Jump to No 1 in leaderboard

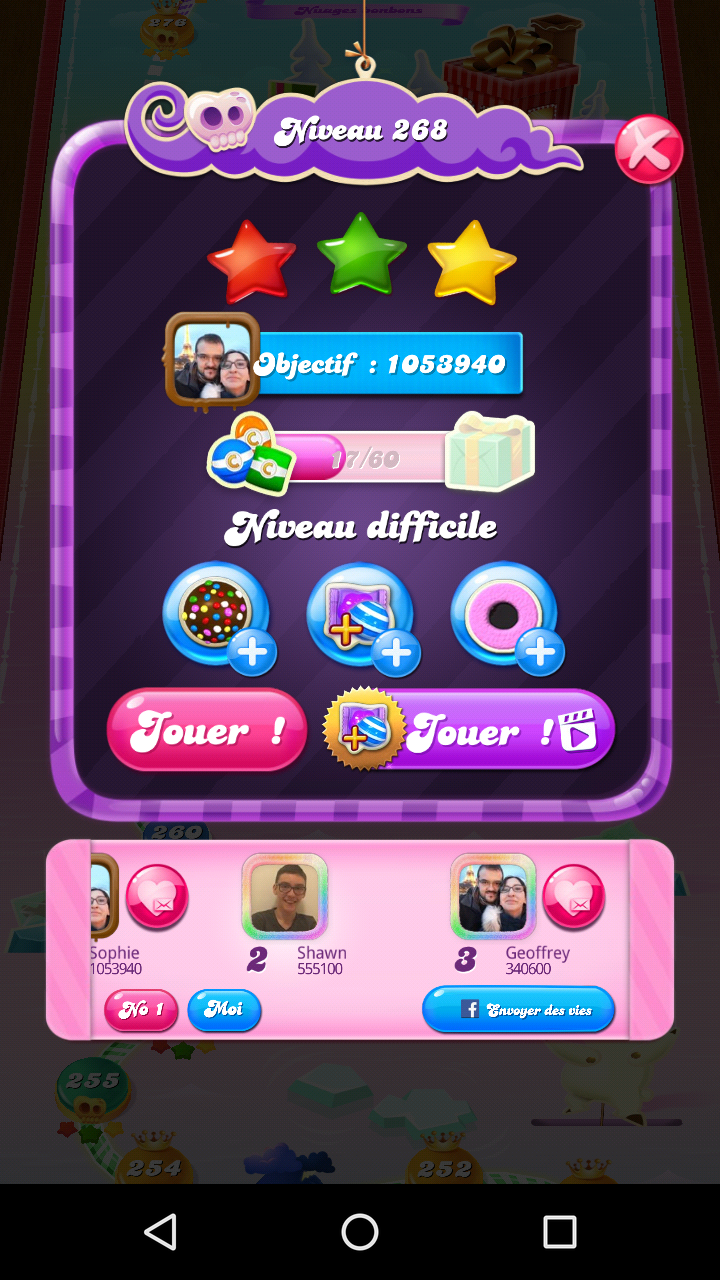coord(141,1010)
